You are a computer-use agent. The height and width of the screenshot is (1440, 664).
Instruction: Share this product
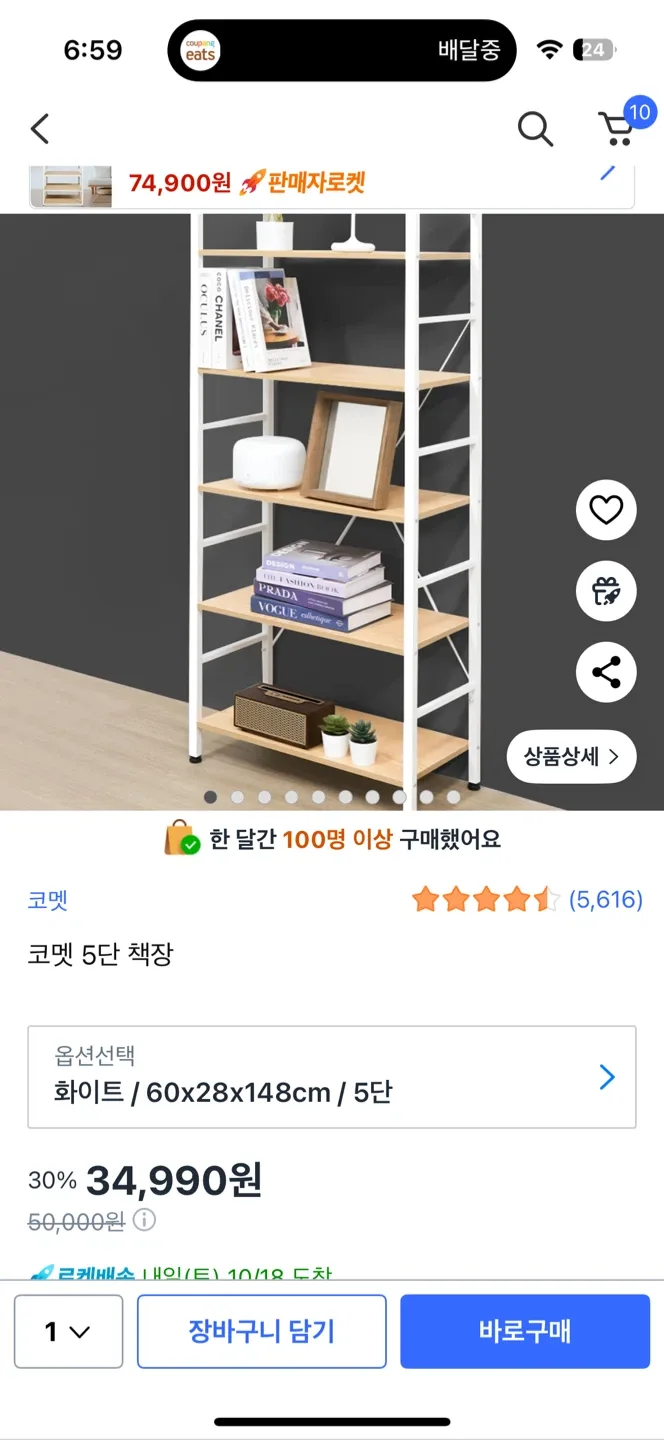(x=606, y=672)
